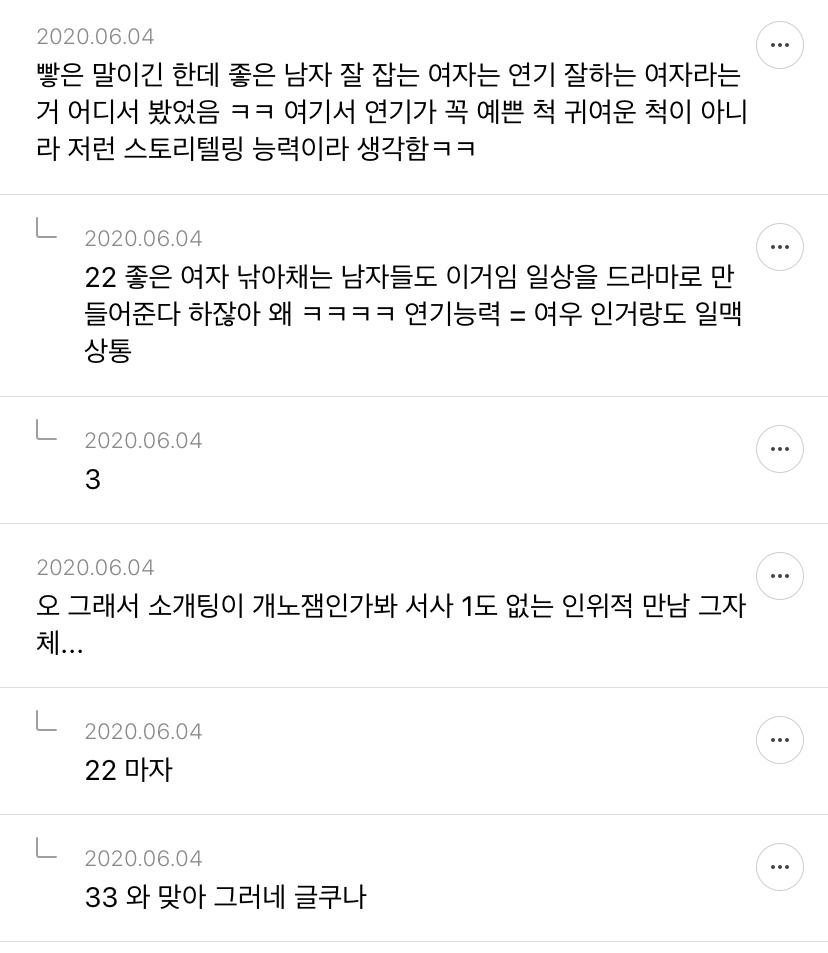The width and height of the screenshot is (828, 953).
Task: Click the 2020.06.04 date on the '3' comment
Action: [x=143, y=440]
